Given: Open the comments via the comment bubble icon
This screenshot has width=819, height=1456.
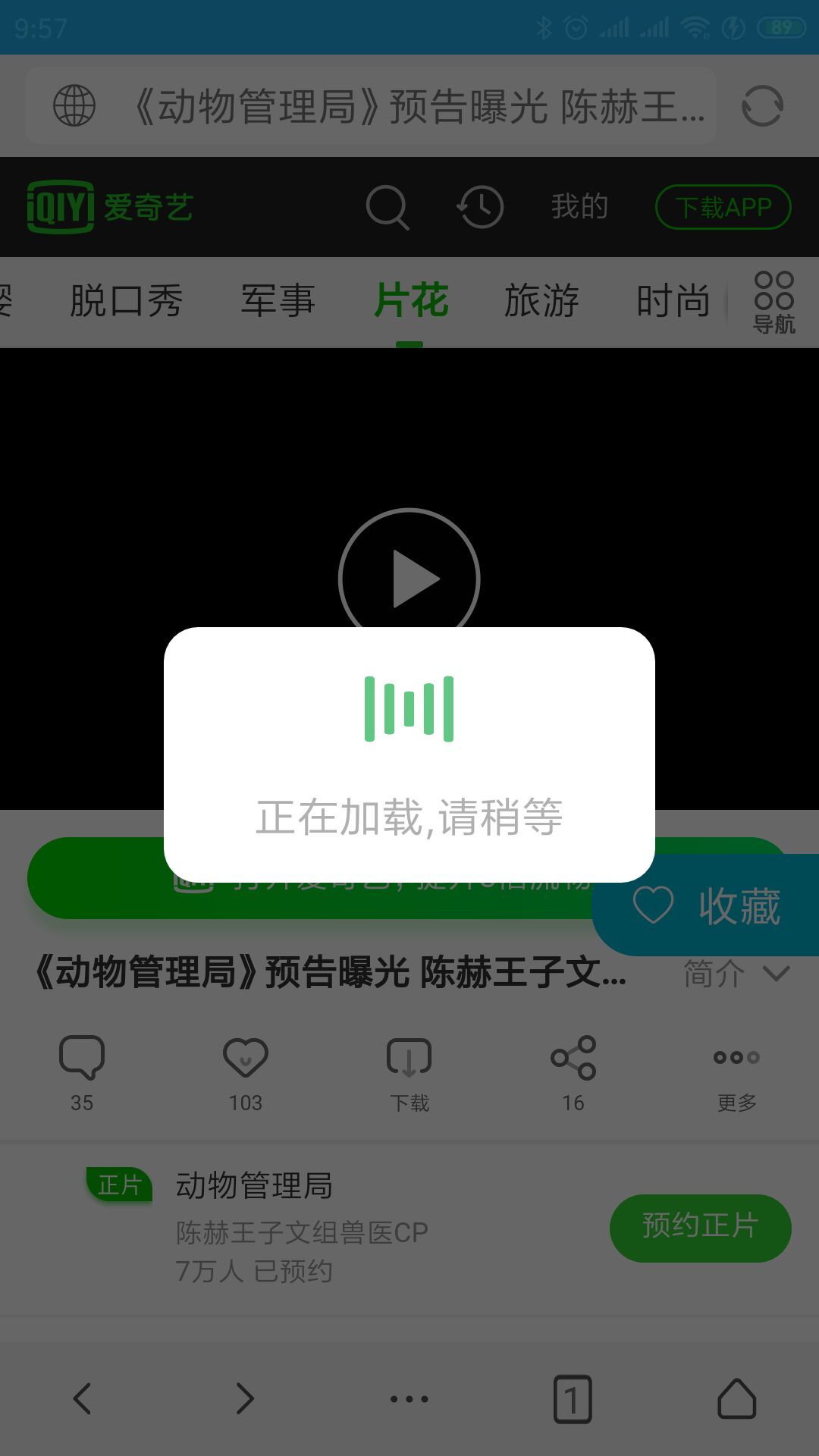Looking at the screenshot, I should (x=81, y=1056).
